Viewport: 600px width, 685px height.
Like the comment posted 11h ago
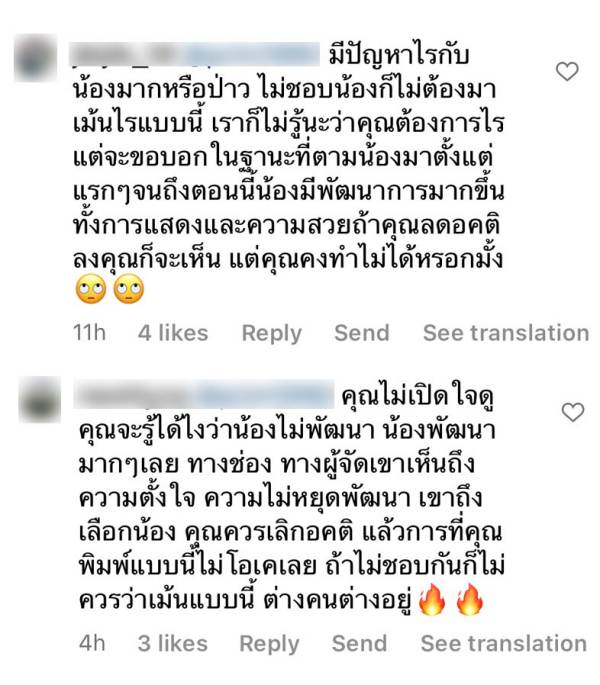coord(567,72)
